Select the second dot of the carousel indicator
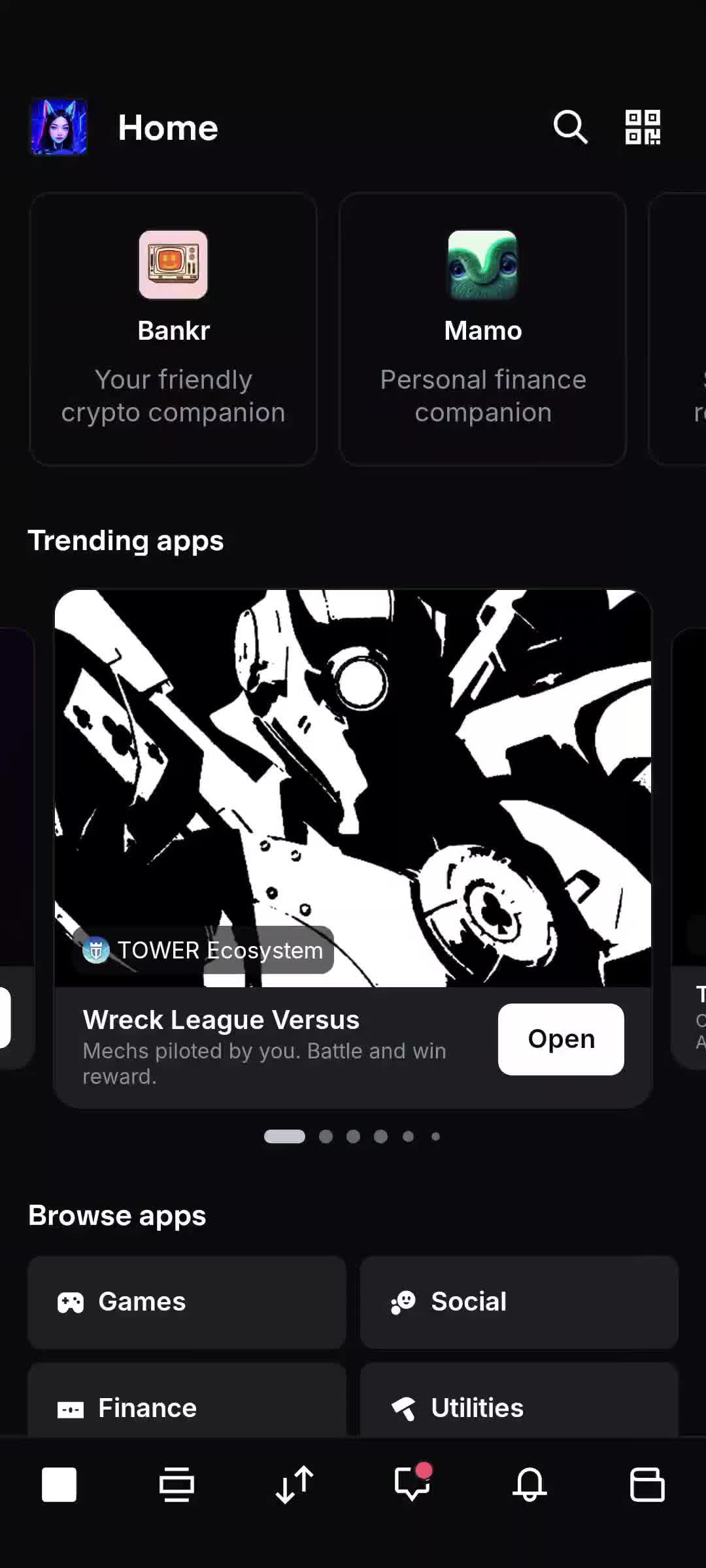This screenshot has height=1568, width=706. pos(326,1137)
